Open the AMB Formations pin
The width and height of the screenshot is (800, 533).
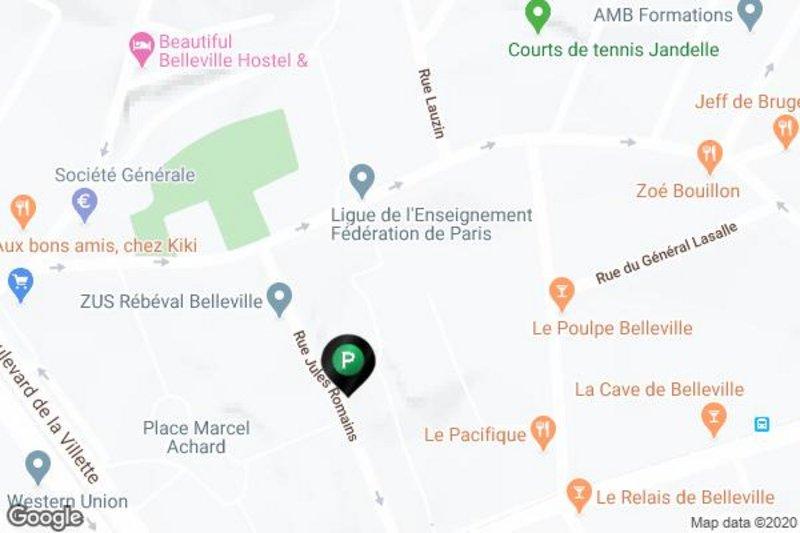tap(749, 14)
